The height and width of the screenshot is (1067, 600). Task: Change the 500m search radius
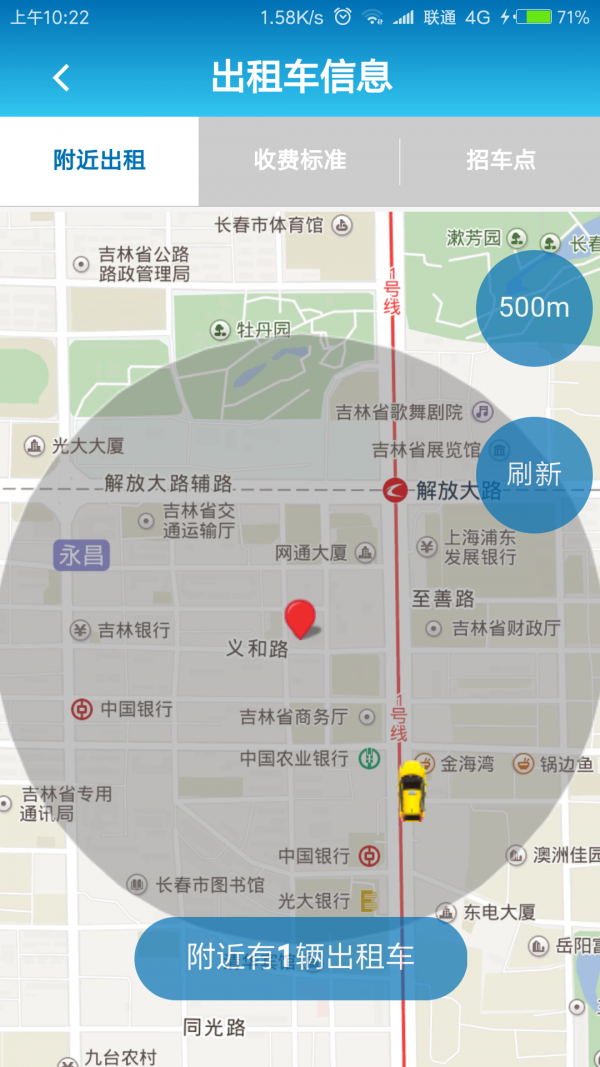(534, 308)
